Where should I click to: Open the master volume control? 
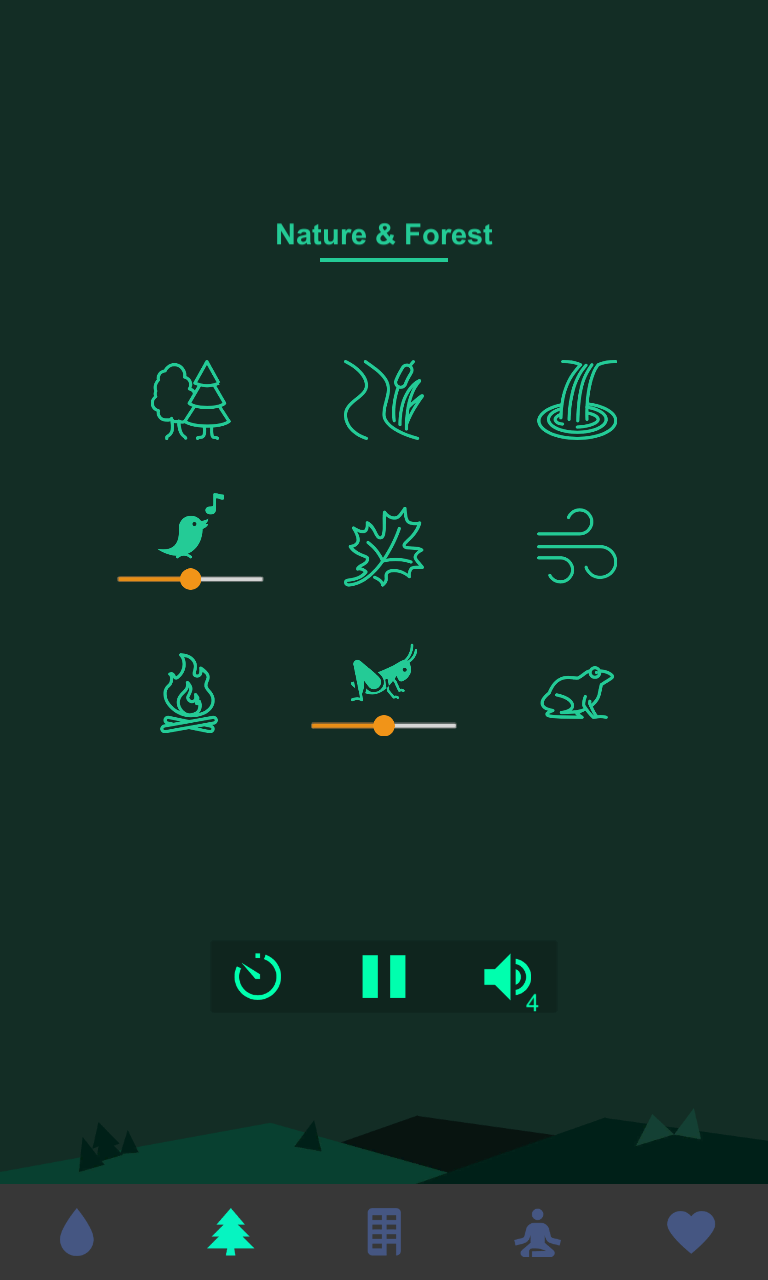(x=510, y=978)
